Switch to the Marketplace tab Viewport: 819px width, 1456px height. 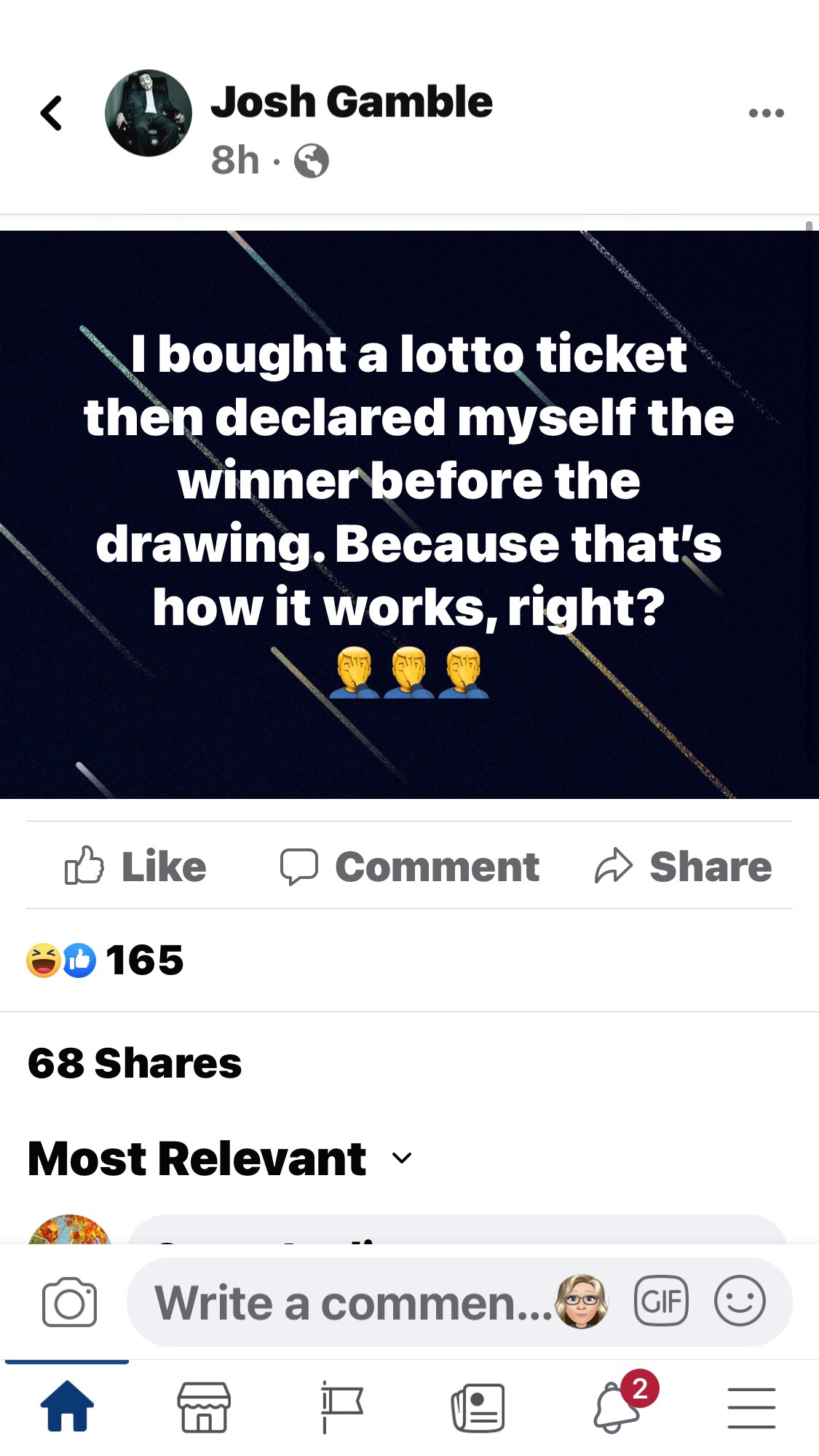coord(204,1407)
